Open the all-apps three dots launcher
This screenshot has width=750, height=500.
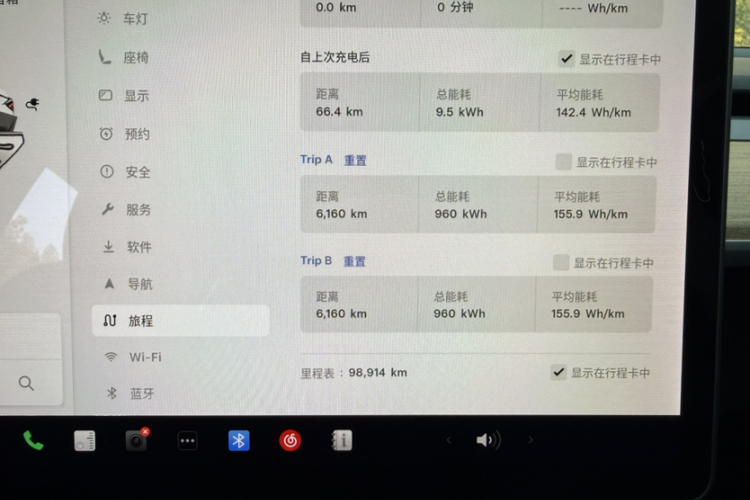pos(187,441)
